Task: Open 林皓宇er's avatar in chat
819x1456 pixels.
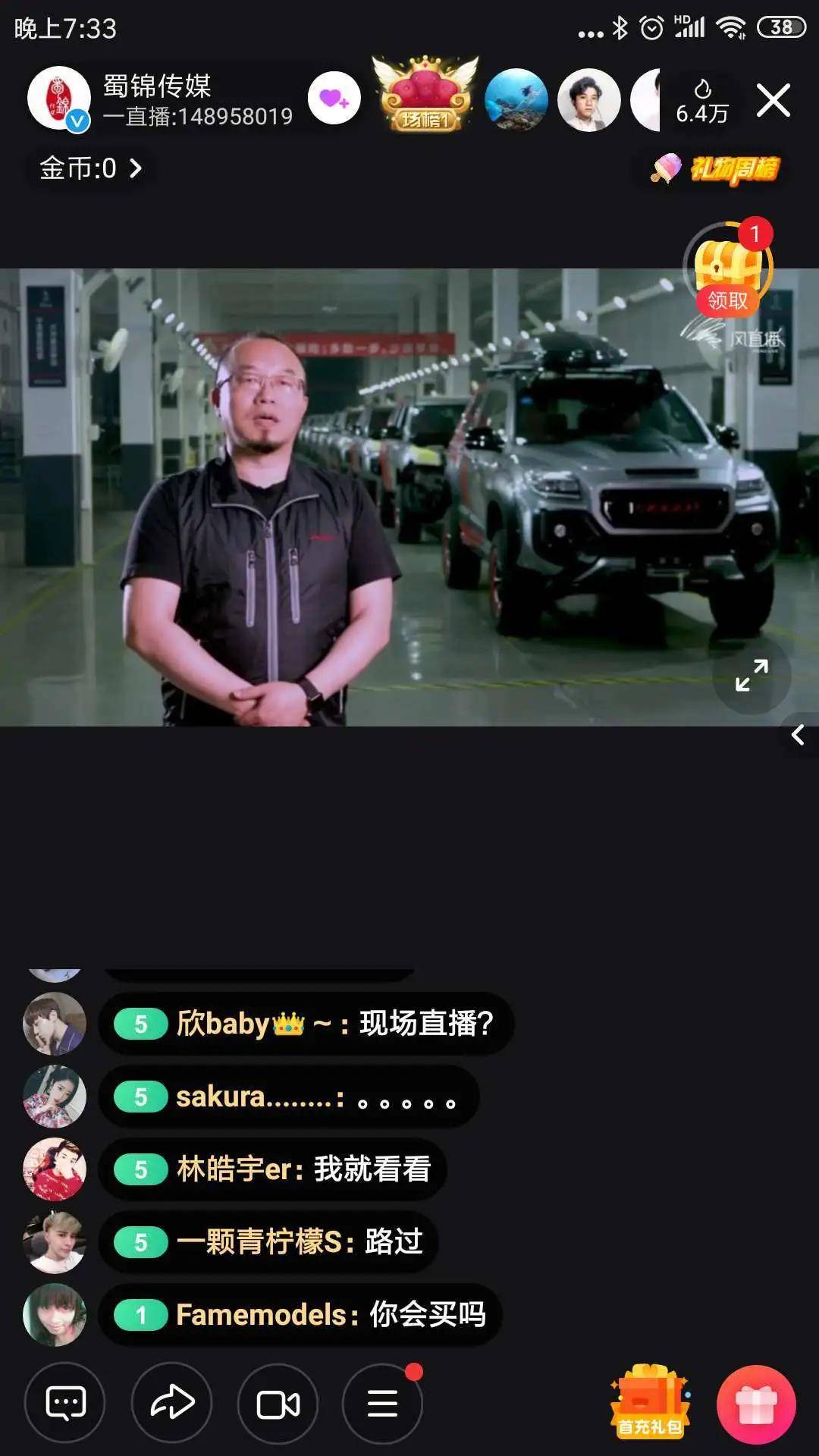Action: [55, 1169]
